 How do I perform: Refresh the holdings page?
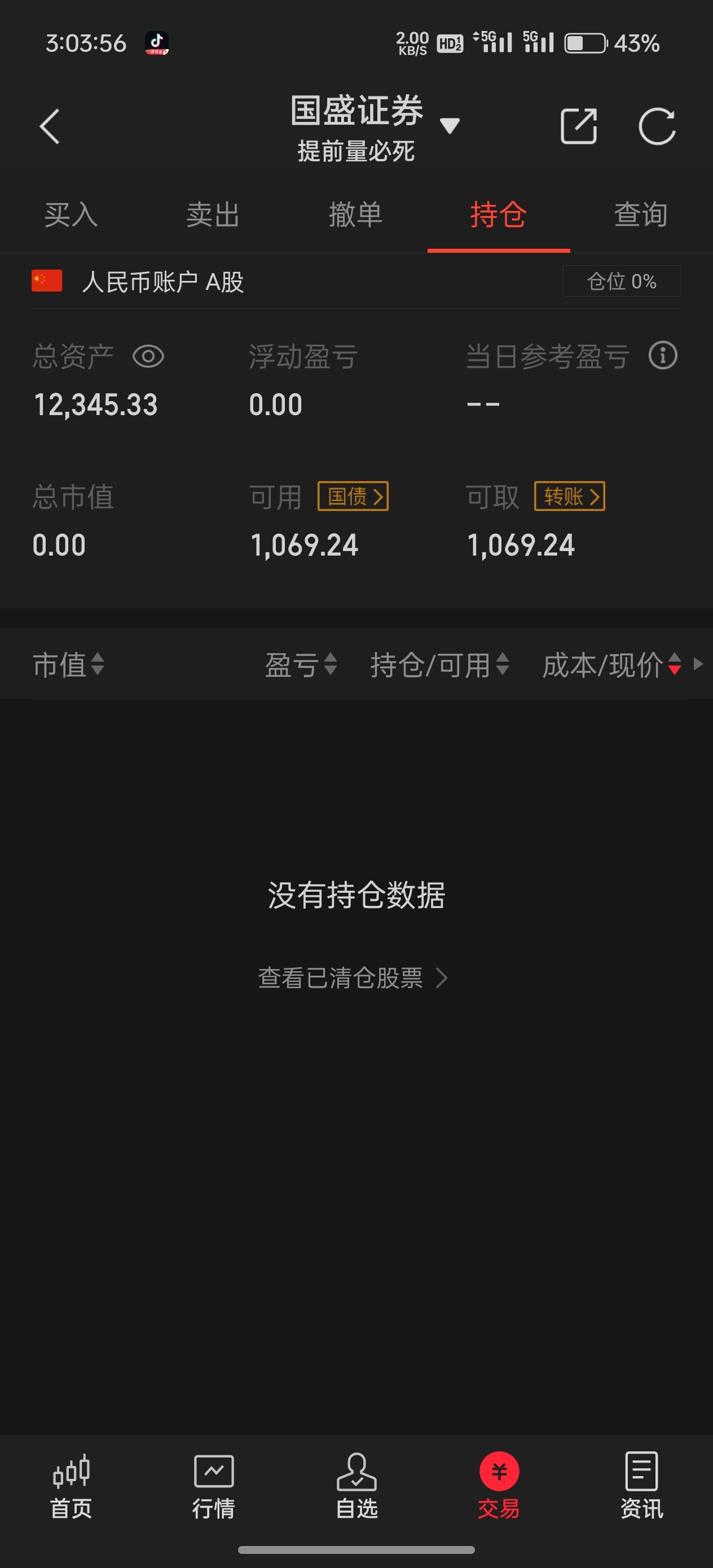coord(657,126)
